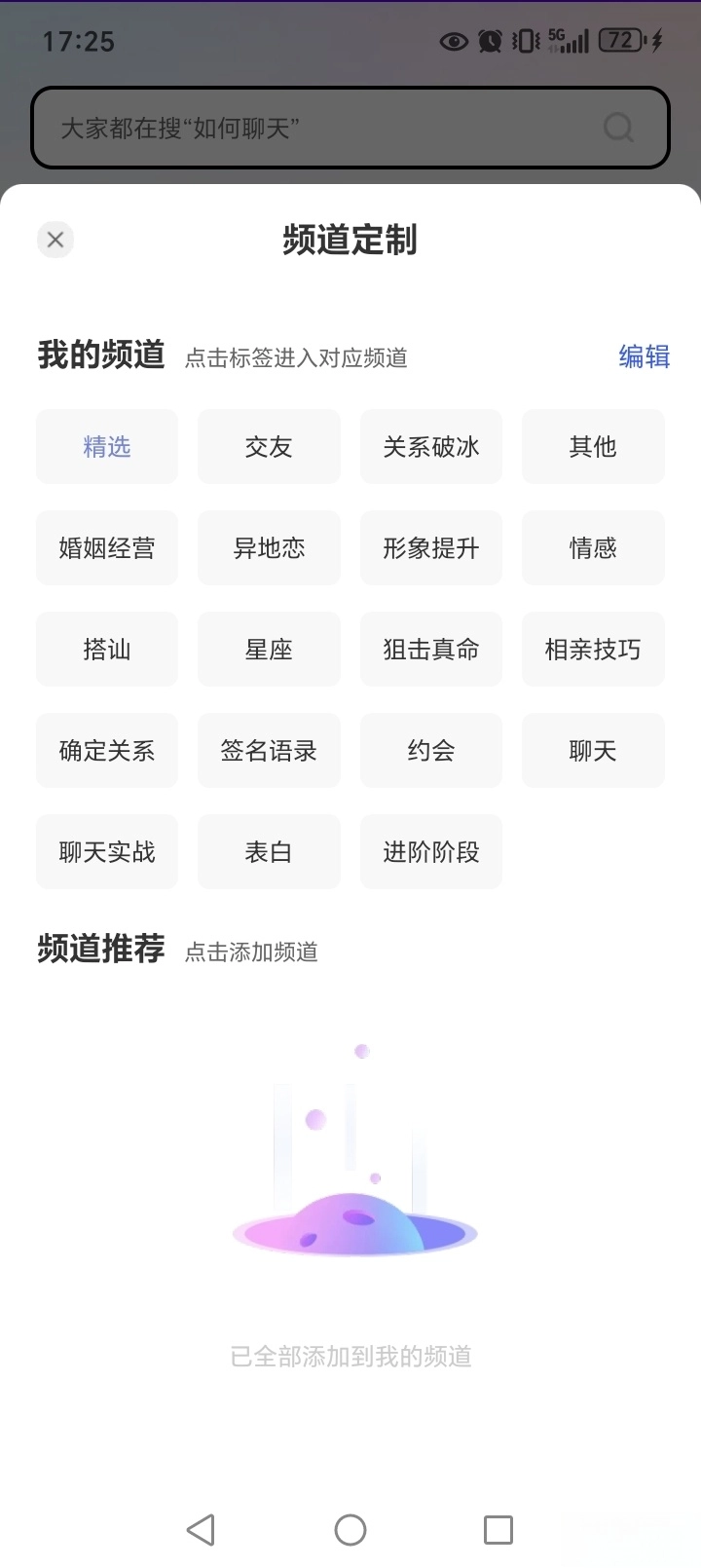701x1568 pixels.
Task: Choose the 异地恋 channel
Action: [x=269, y=548]
